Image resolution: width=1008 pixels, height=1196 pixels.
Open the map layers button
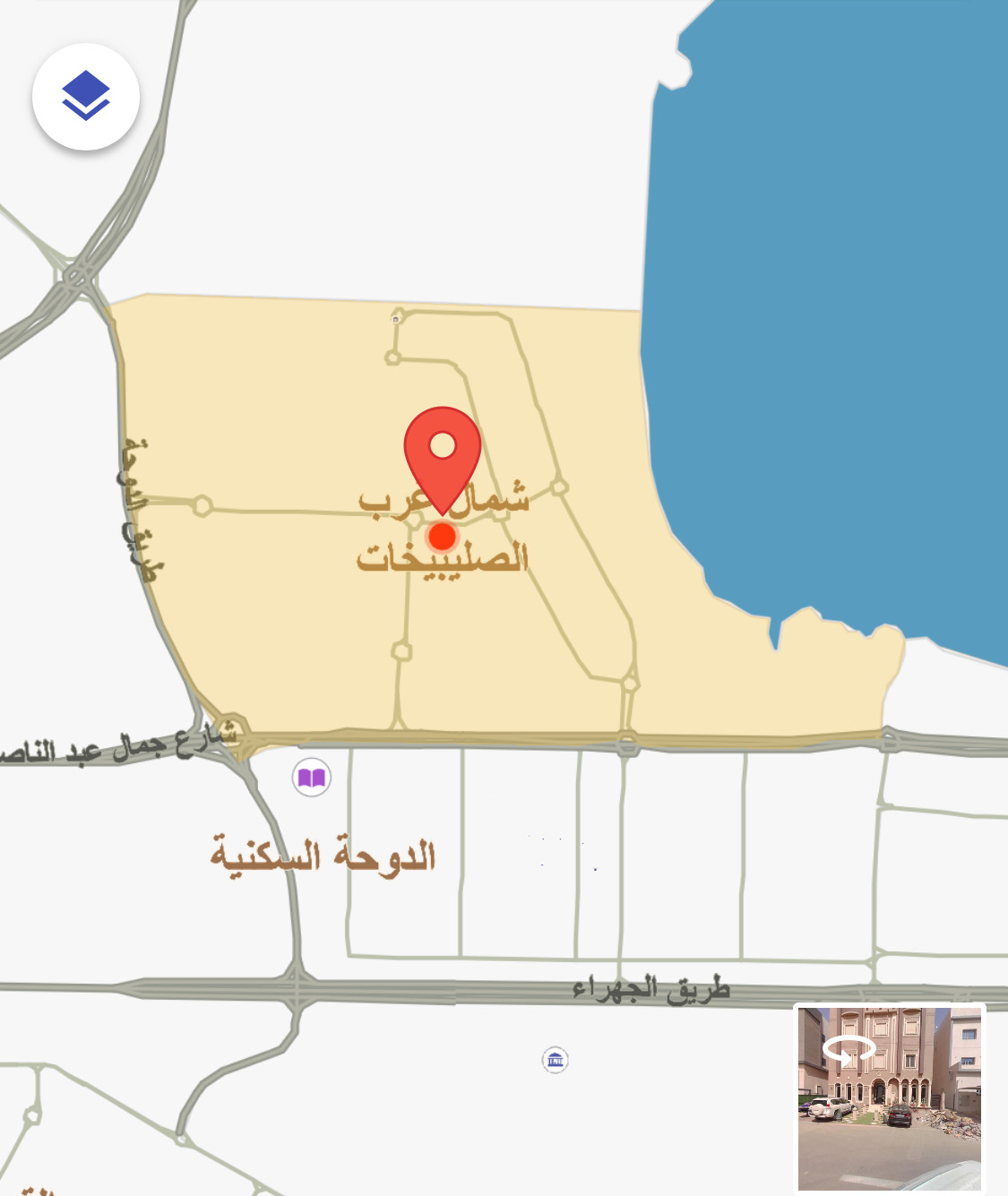pos(86,97)
